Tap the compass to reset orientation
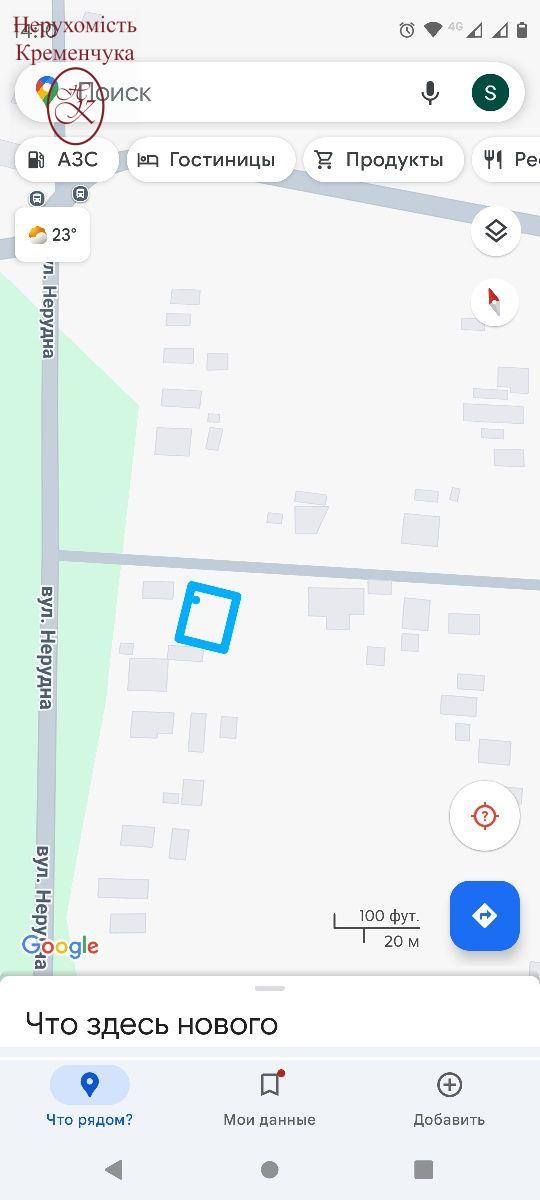The width and height of the screenshot is (540, 1200). (x=494, y=301)
